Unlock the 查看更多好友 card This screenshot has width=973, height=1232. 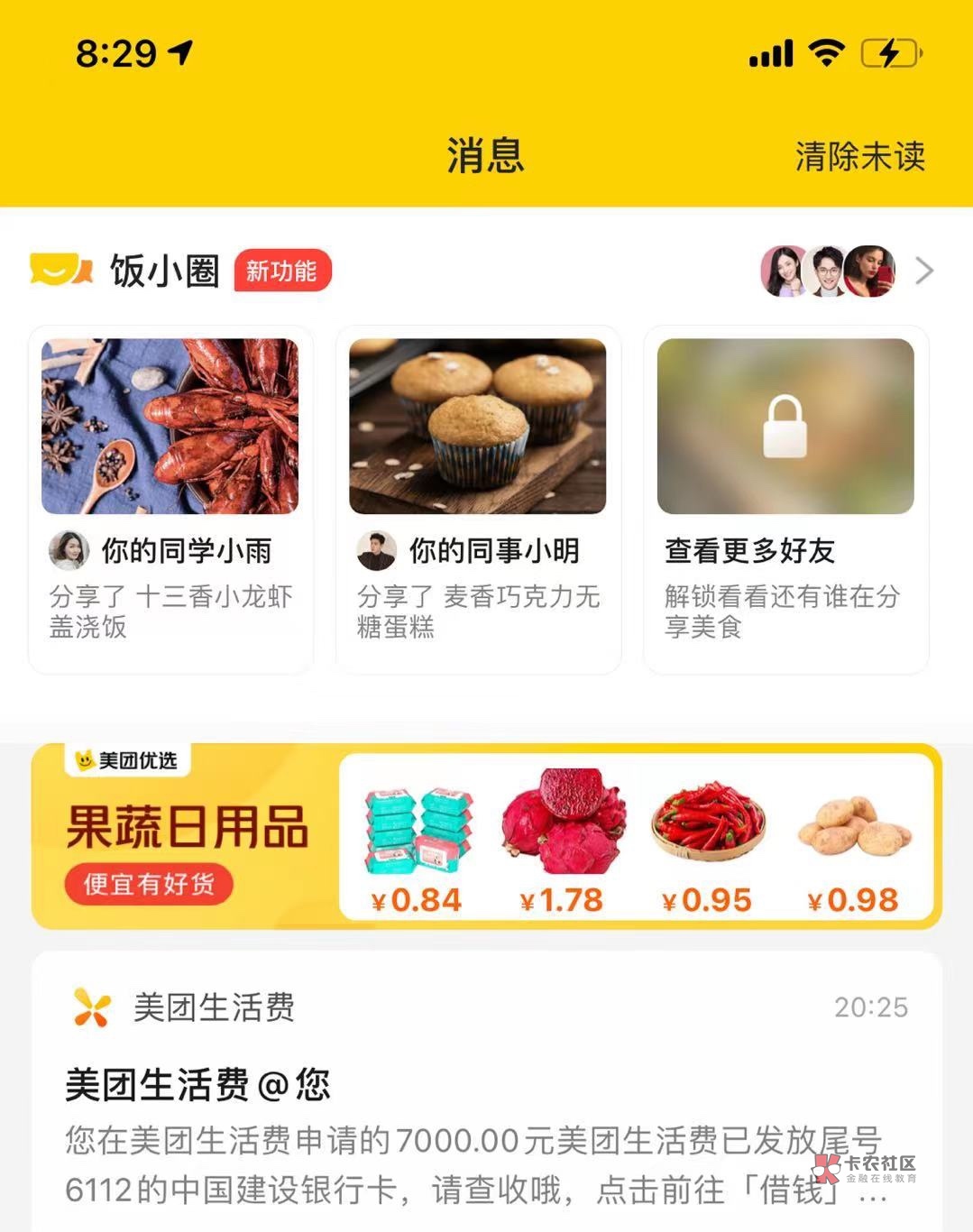click(785, 499)
